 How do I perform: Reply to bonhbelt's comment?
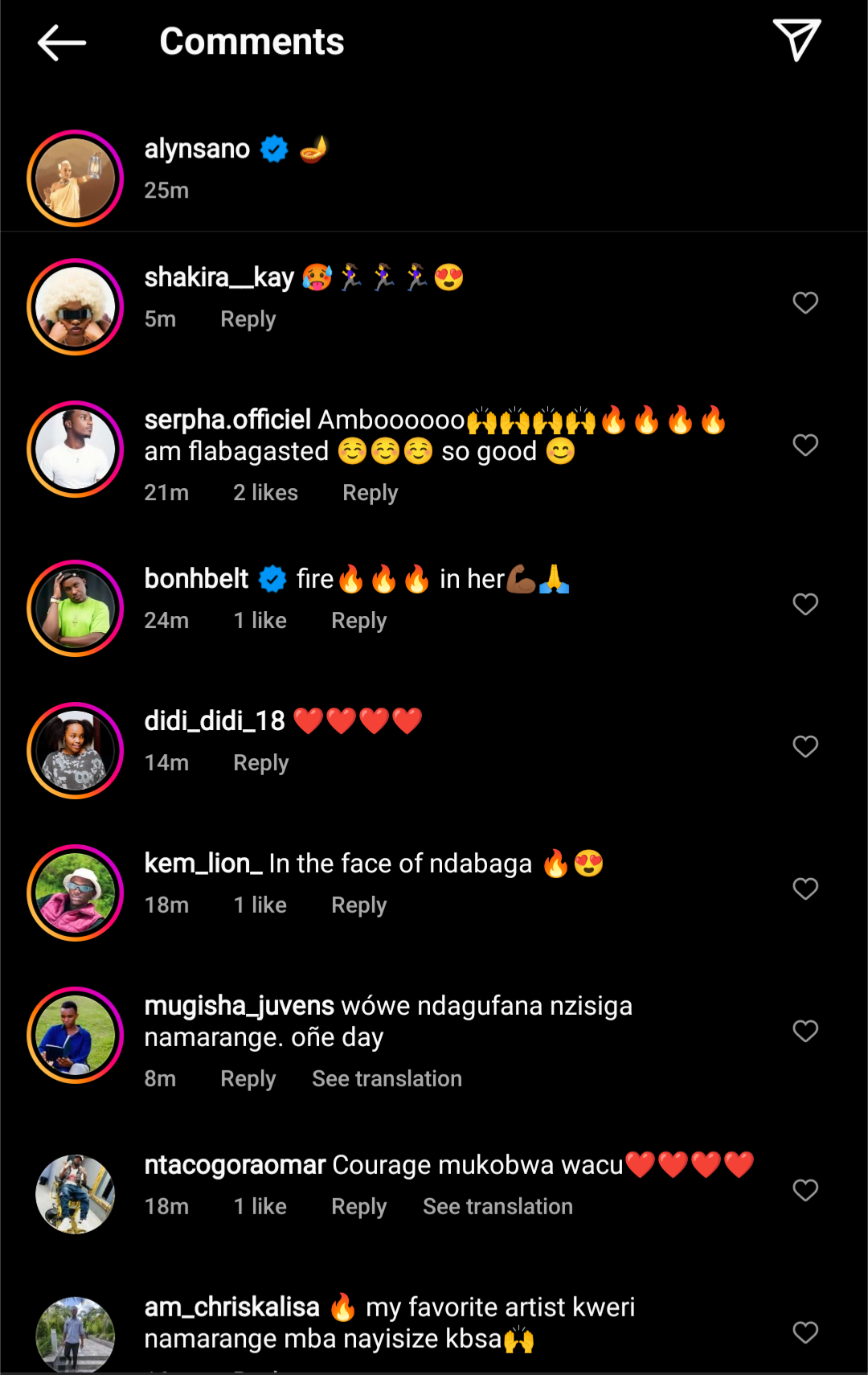coord(358,621)
